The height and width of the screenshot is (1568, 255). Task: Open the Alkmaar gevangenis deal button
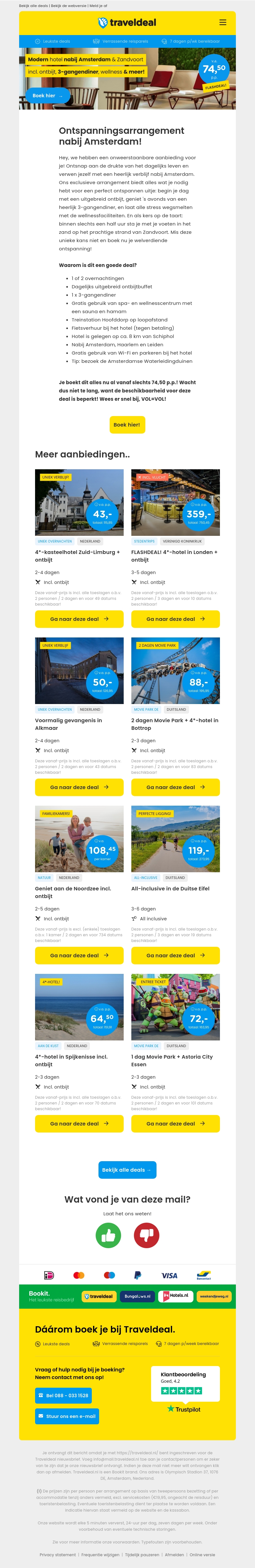79,787
